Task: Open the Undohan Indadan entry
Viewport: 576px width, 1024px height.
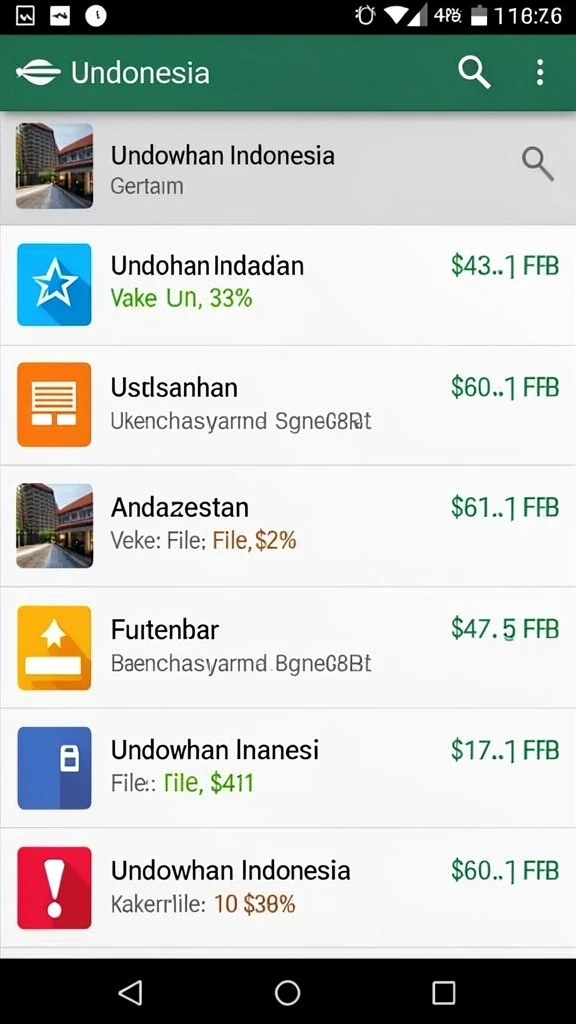Action: point(288,285)
